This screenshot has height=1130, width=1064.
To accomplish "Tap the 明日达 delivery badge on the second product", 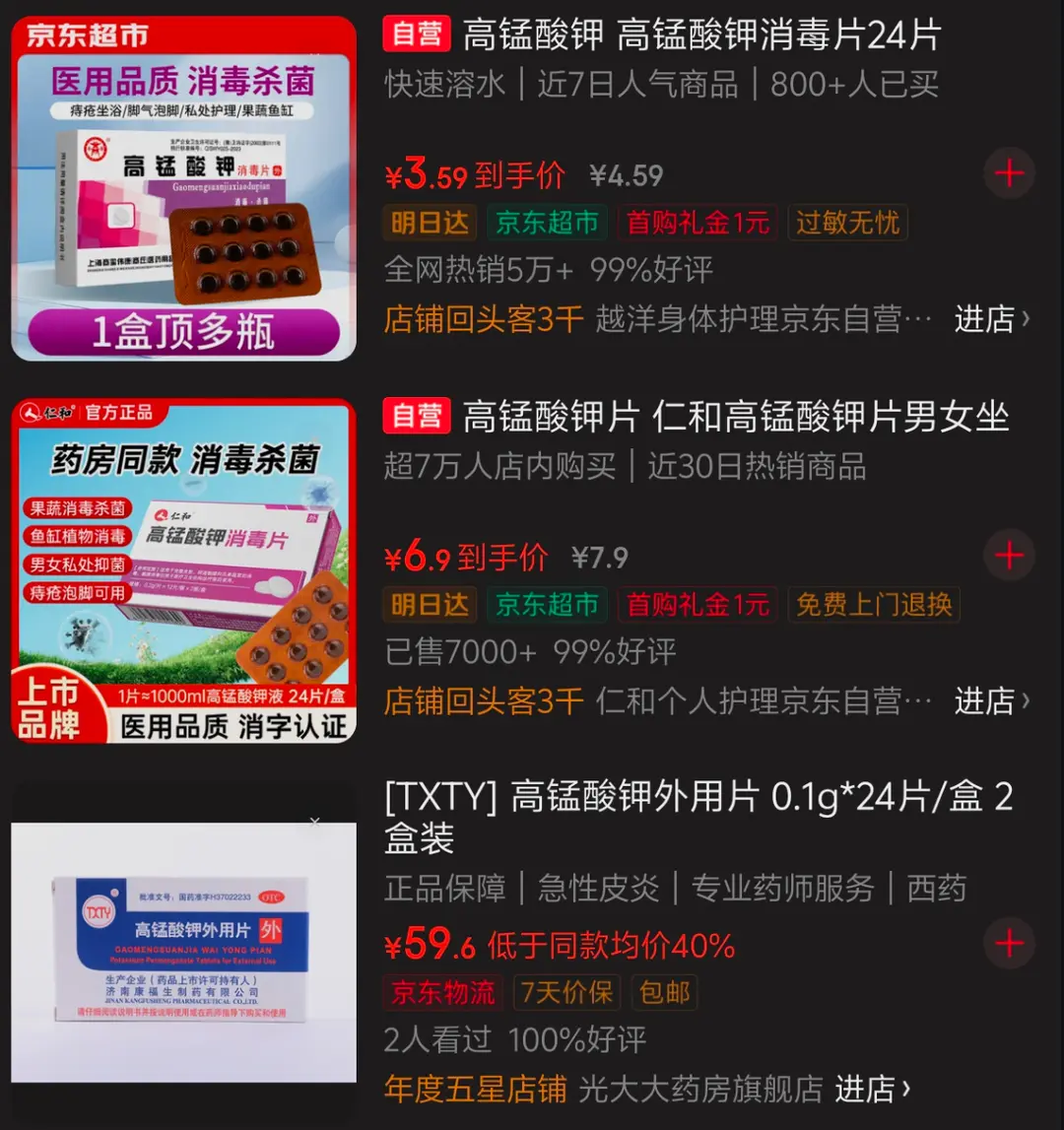I will point(430,605).
